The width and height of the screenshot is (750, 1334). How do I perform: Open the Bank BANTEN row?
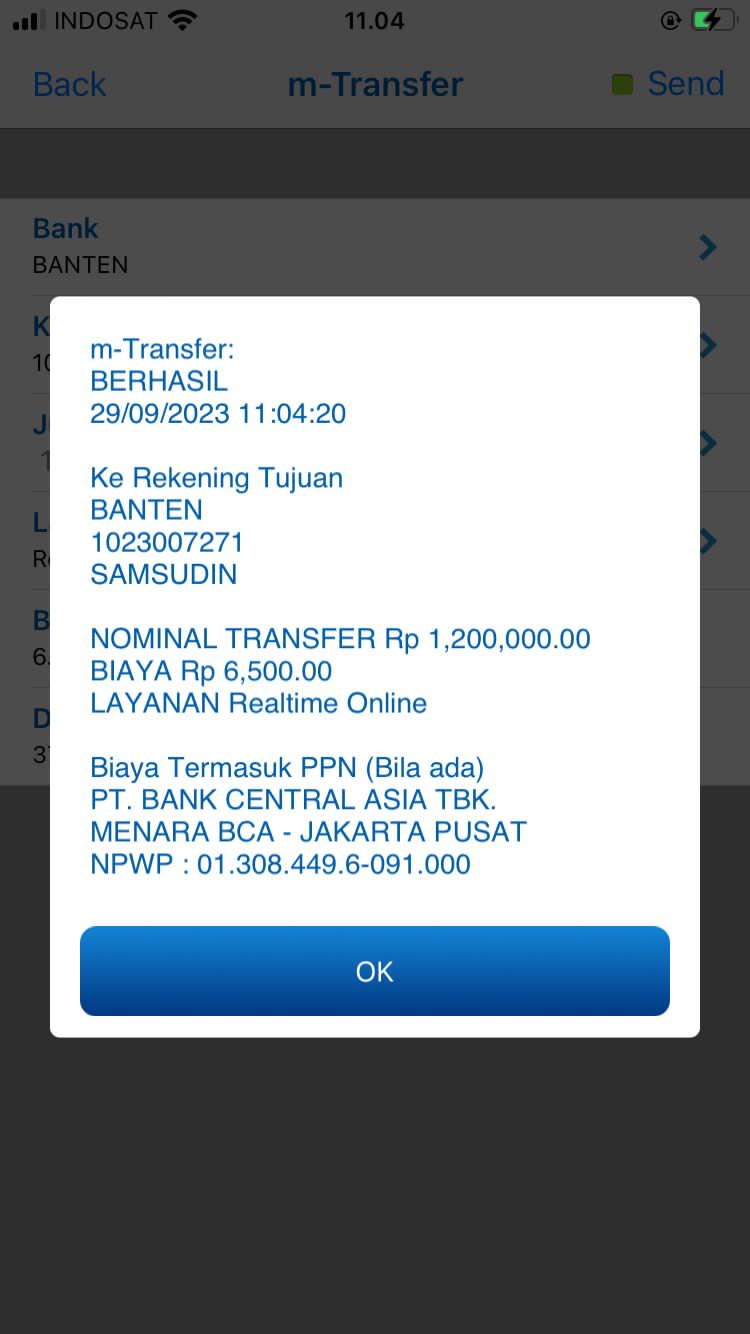374,246
